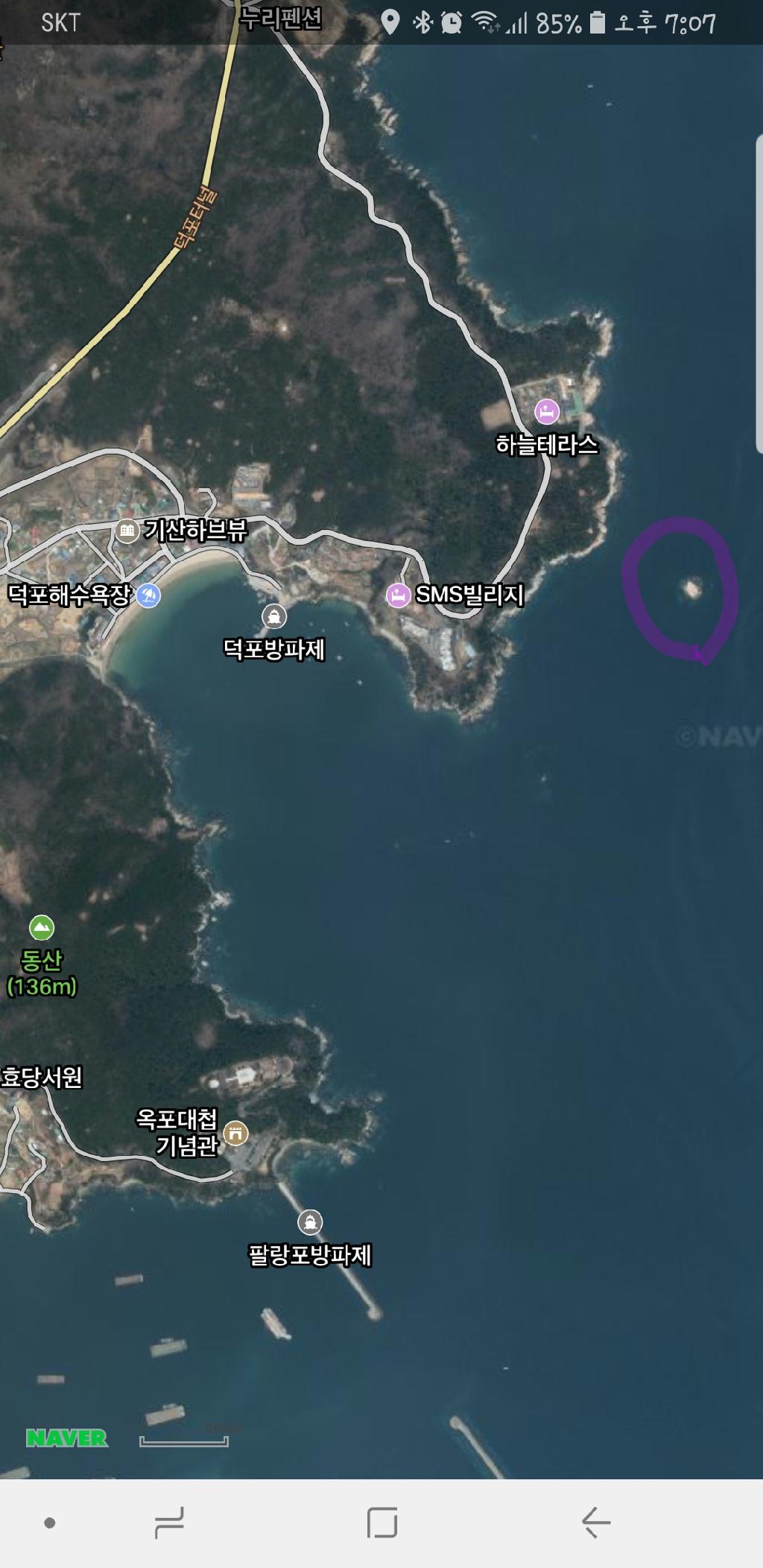Tap the GPS location icon in status bar
763x1568 pixels.
(390, 22)
